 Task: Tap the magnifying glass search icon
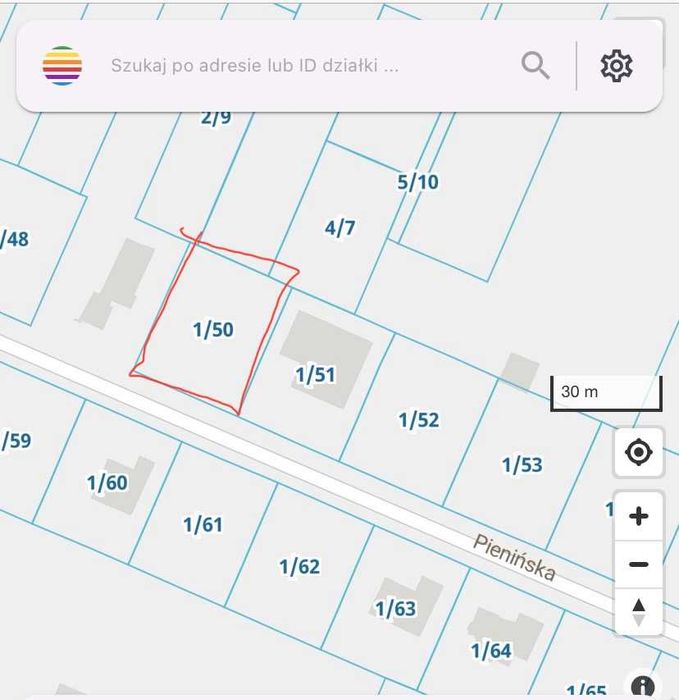pyautogui.click(x=536, y=66)
